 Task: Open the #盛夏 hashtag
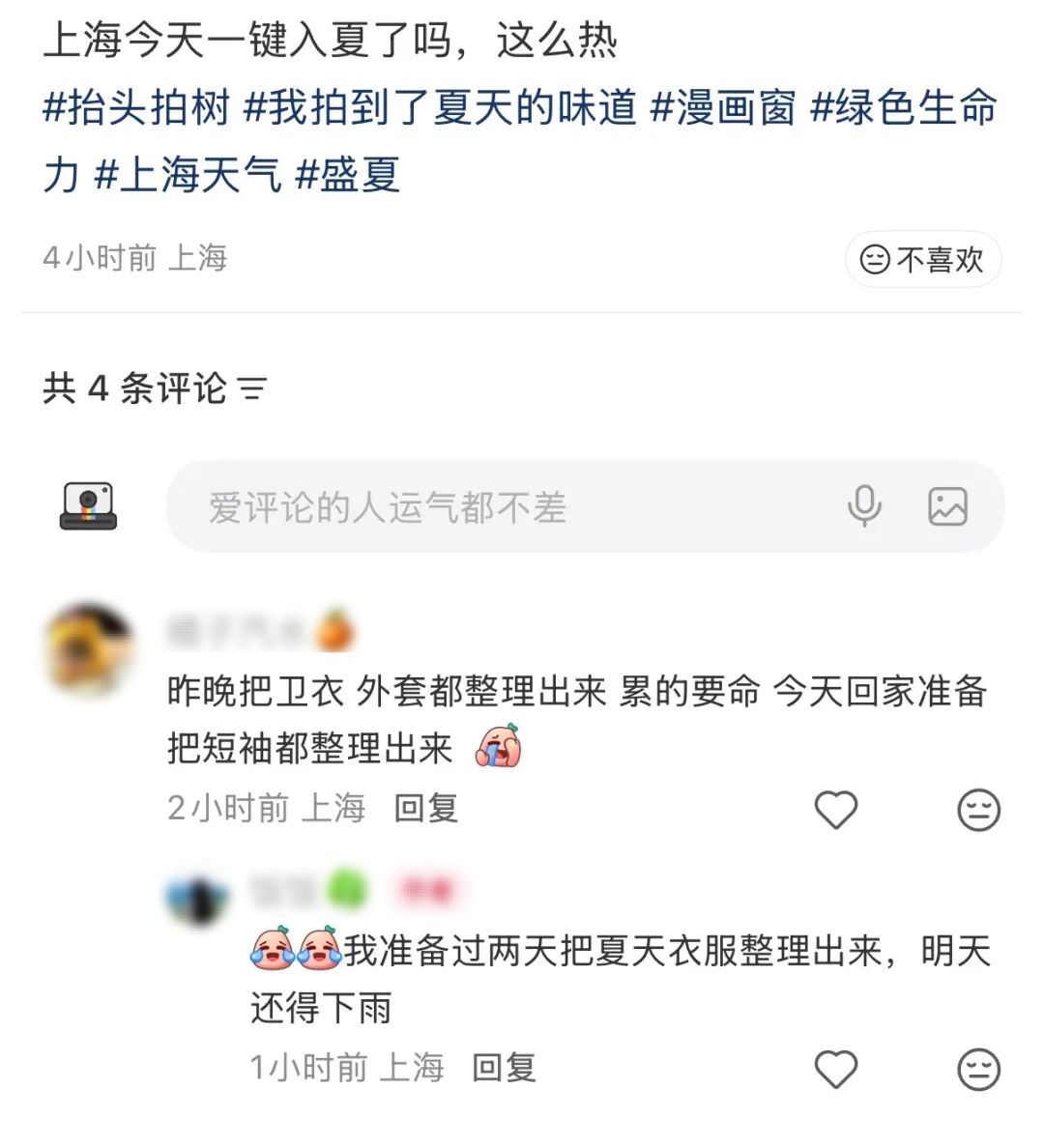coord(347,175)
